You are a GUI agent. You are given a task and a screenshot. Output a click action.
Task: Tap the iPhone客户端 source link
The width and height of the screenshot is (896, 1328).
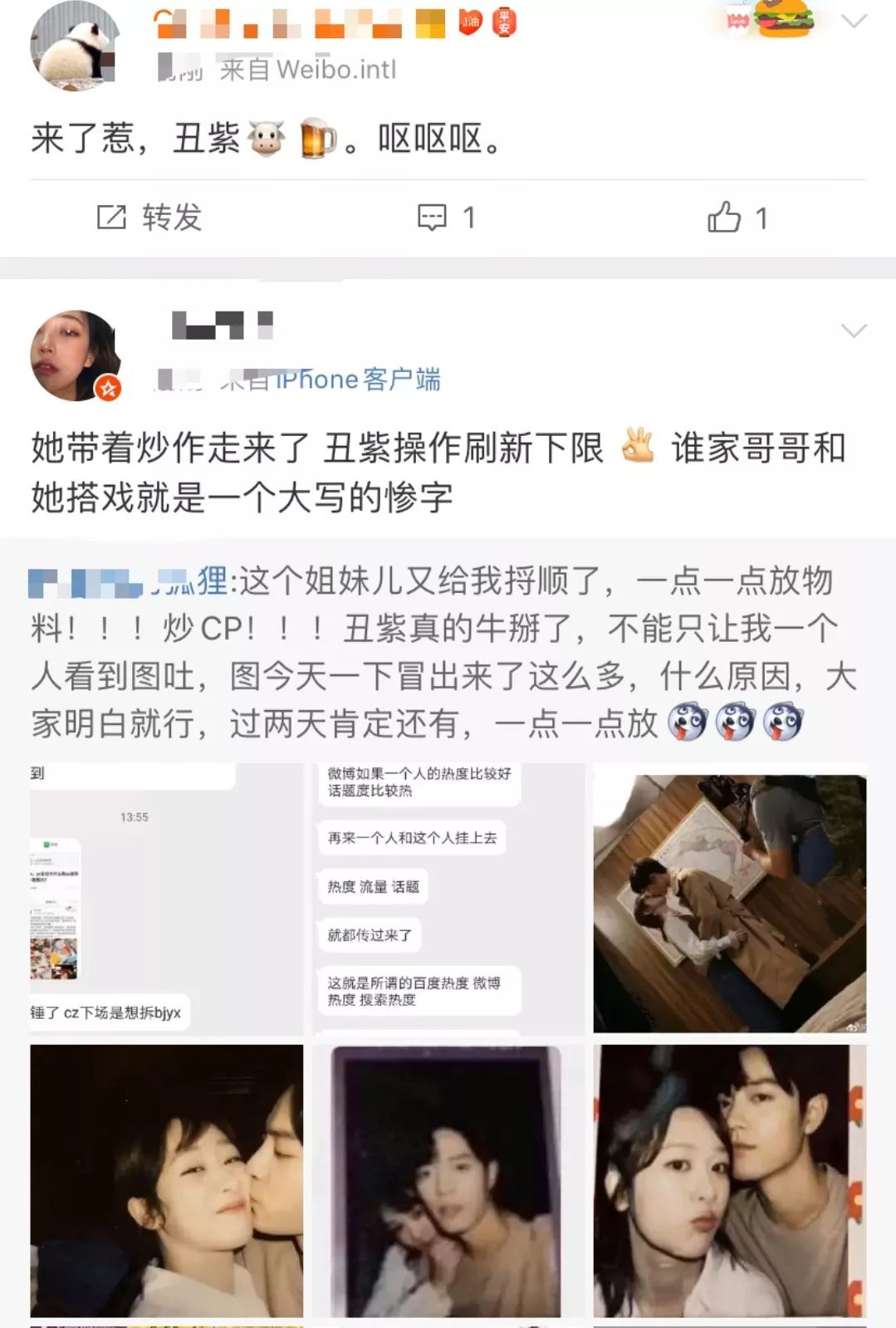coord(357,380)
